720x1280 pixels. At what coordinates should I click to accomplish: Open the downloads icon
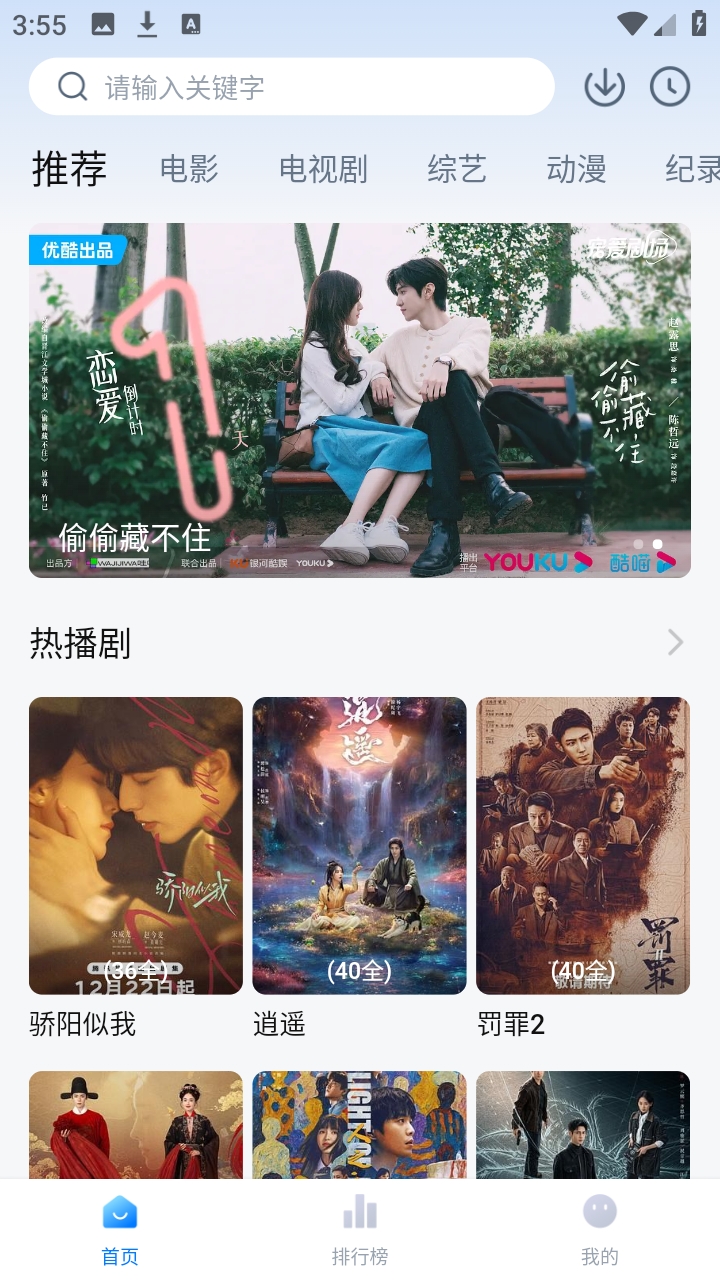click(604, 87)
